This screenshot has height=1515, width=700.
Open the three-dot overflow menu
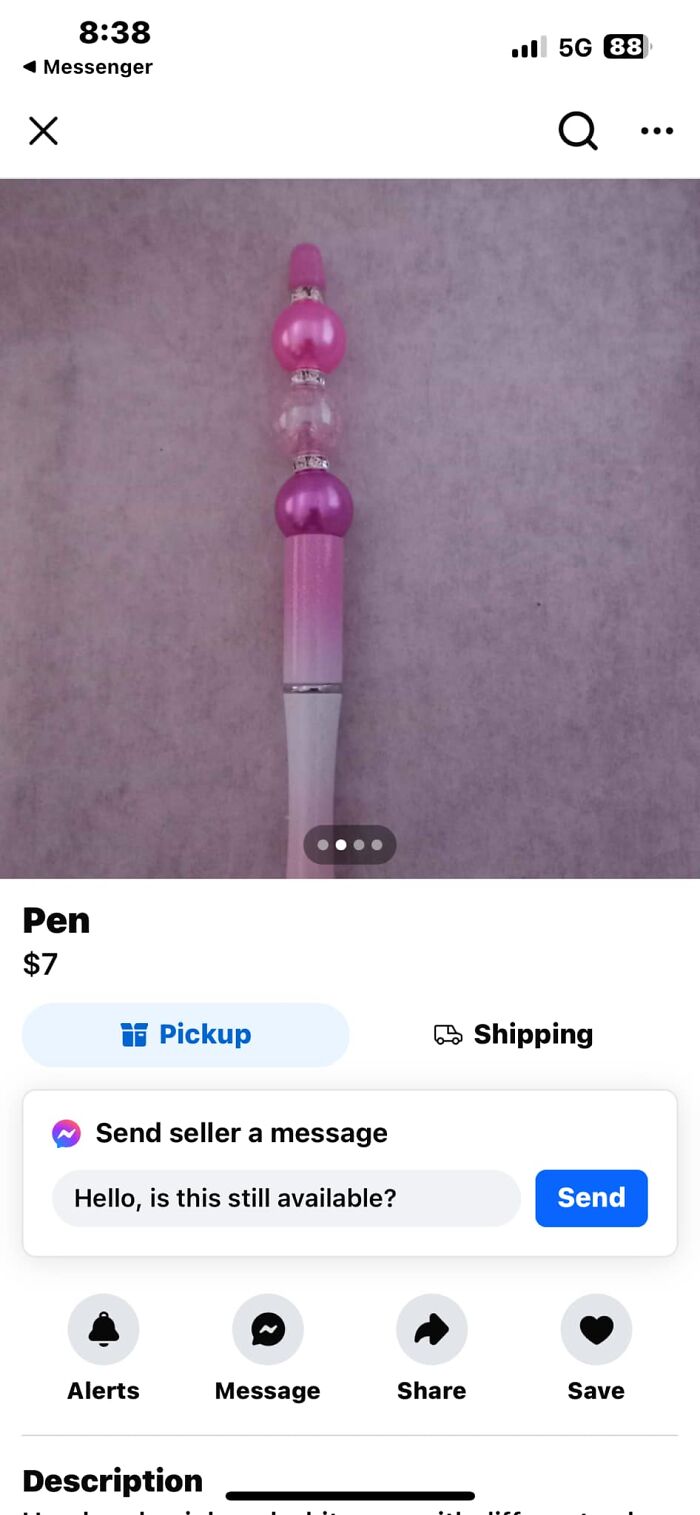pos(656,131)
